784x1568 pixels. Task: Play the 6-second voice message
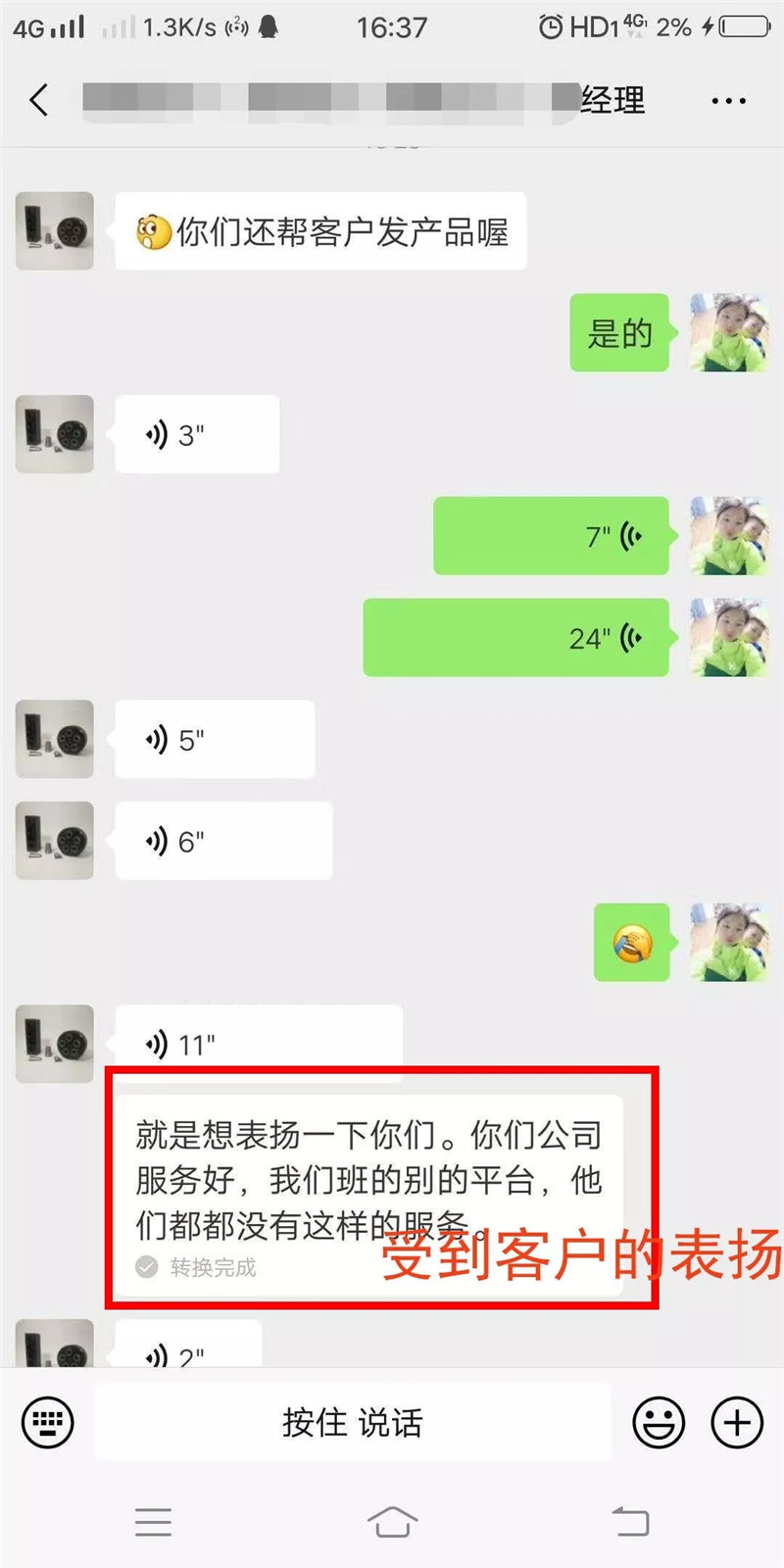[x=222, y=842]
